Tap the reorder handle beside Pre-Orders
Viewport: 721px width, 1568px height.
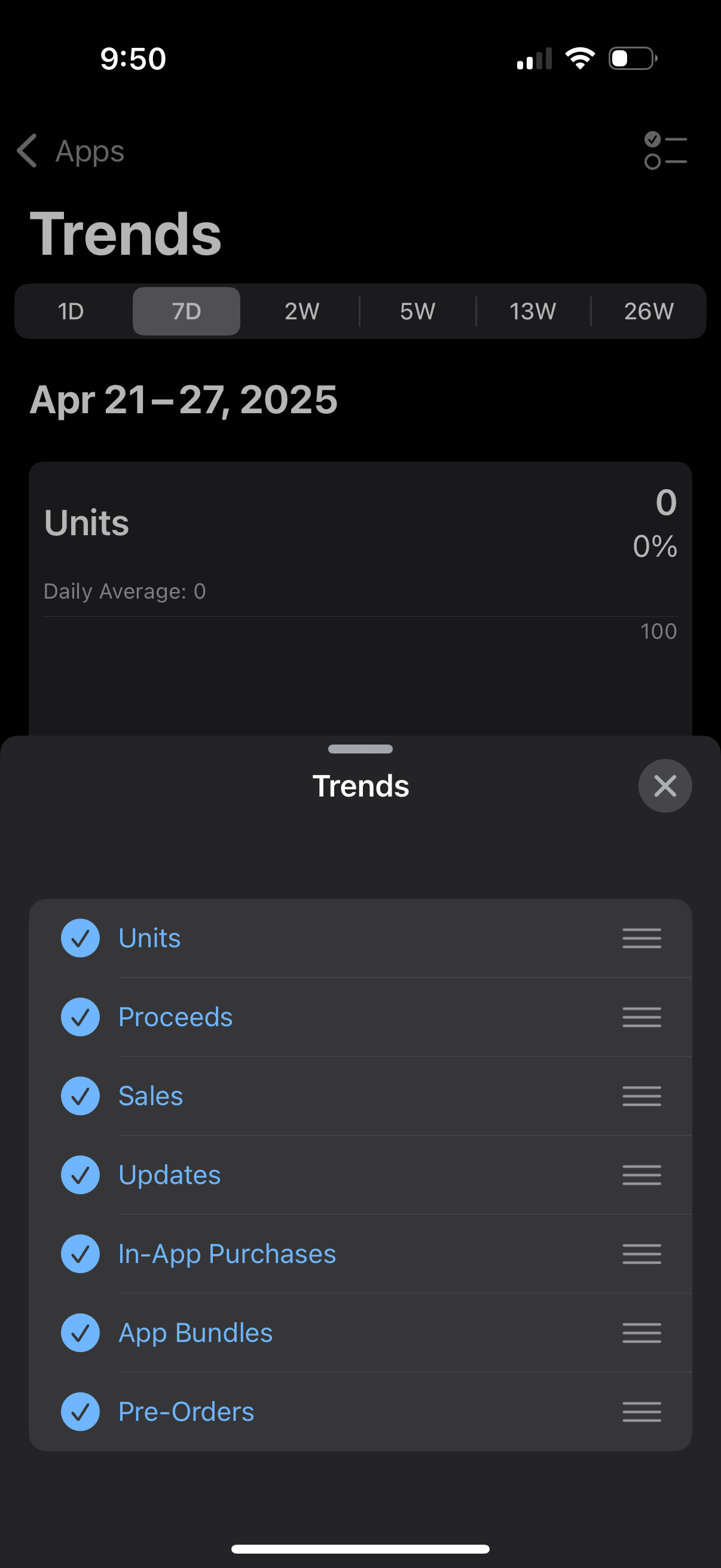coord(642,1412)
